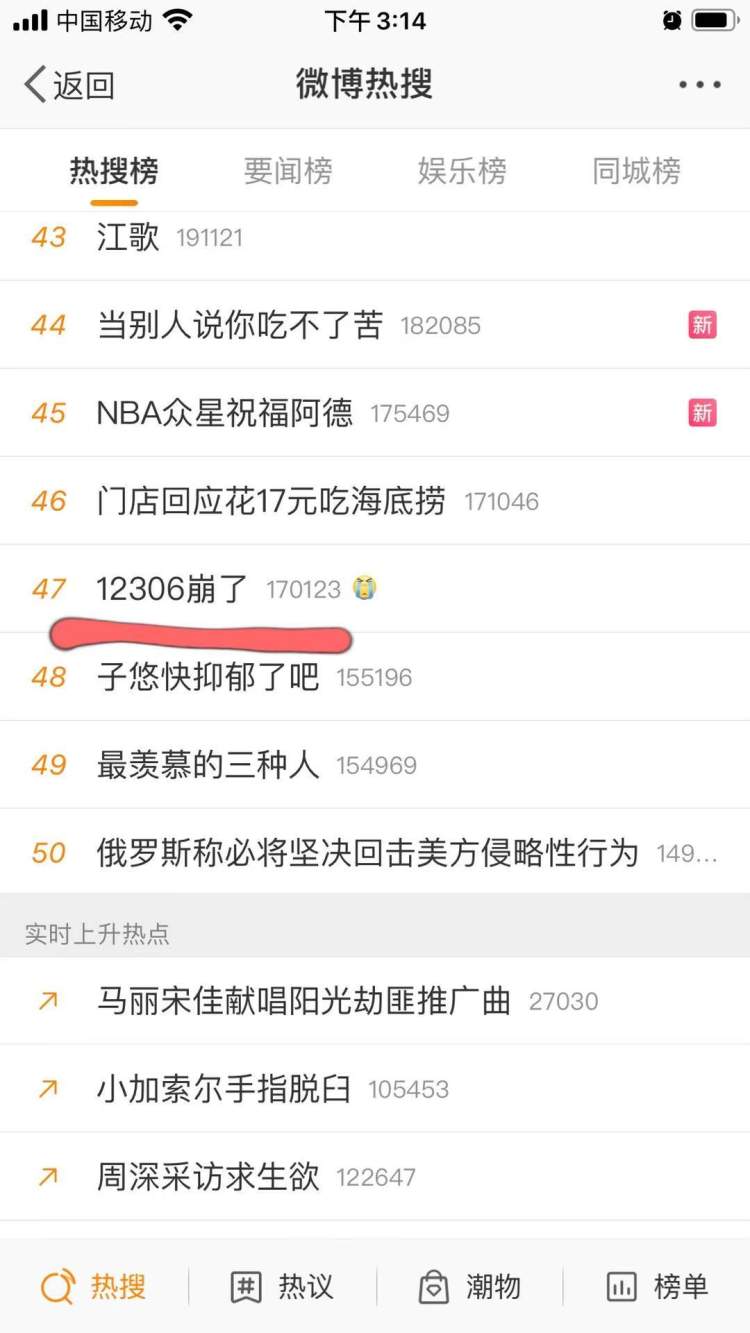Open topic NBA众星祝福阿德
This screenshot has height=1333, width=750.
coord(375,413)
